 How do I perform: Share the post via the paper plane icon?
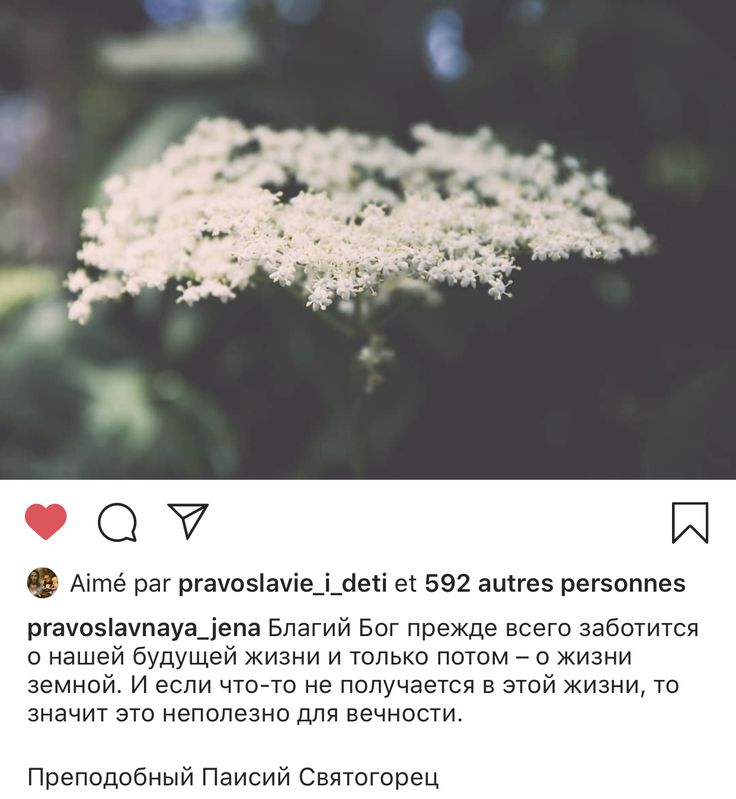[188, 521]
